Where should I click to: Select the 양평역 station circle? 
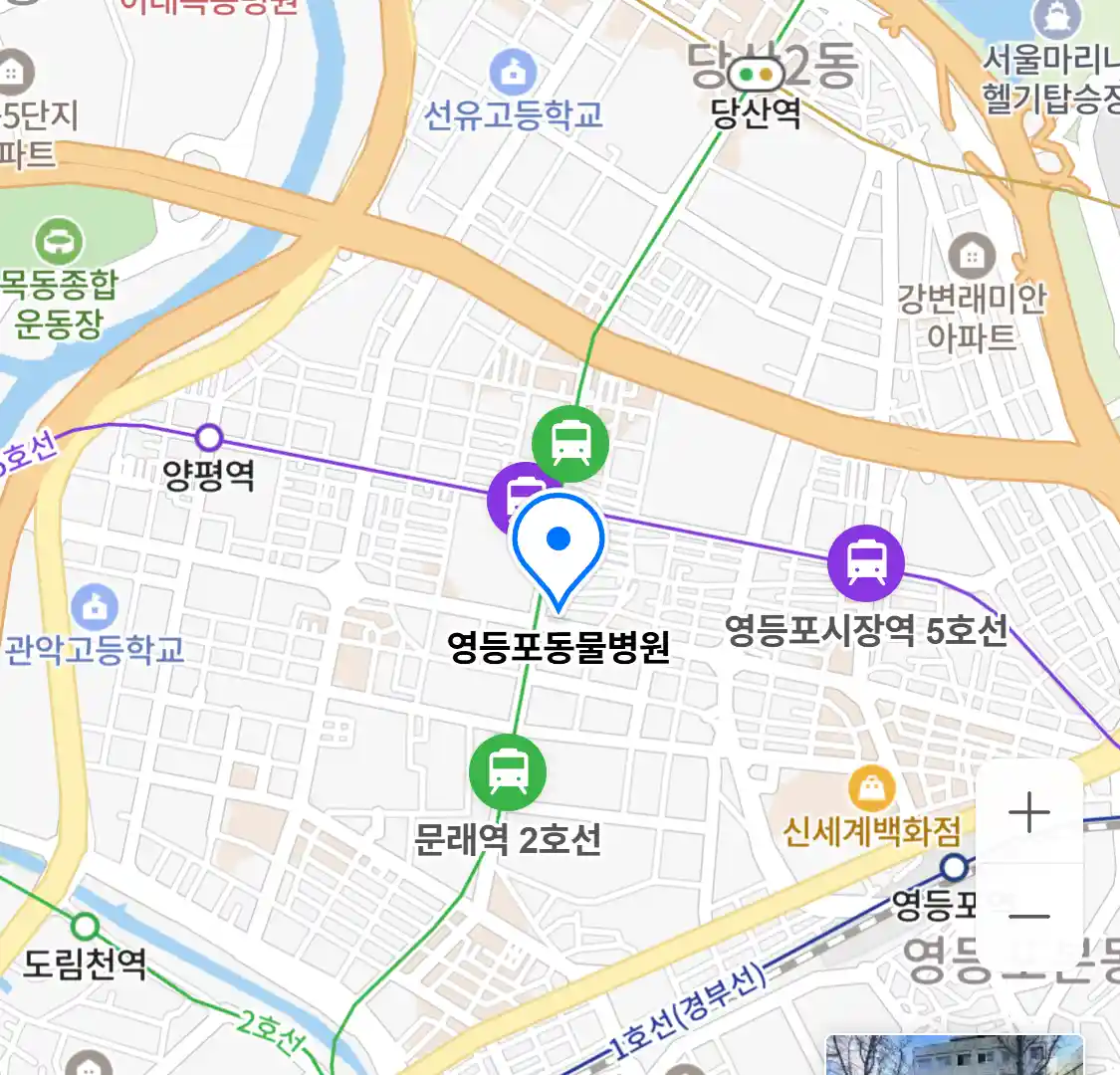point(208,437)
